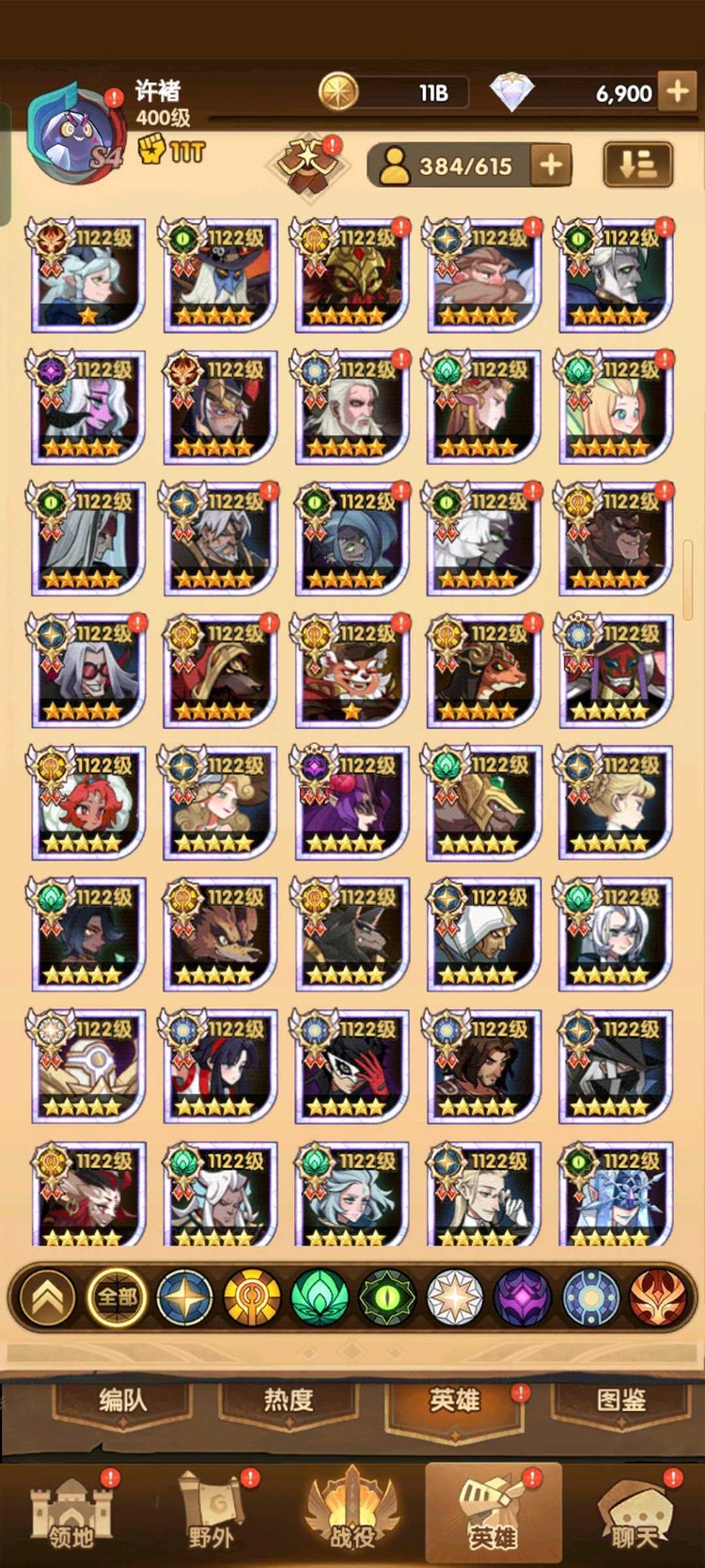Open the red panda hero card
The image size is (705, 1568).
pos(350,670)
